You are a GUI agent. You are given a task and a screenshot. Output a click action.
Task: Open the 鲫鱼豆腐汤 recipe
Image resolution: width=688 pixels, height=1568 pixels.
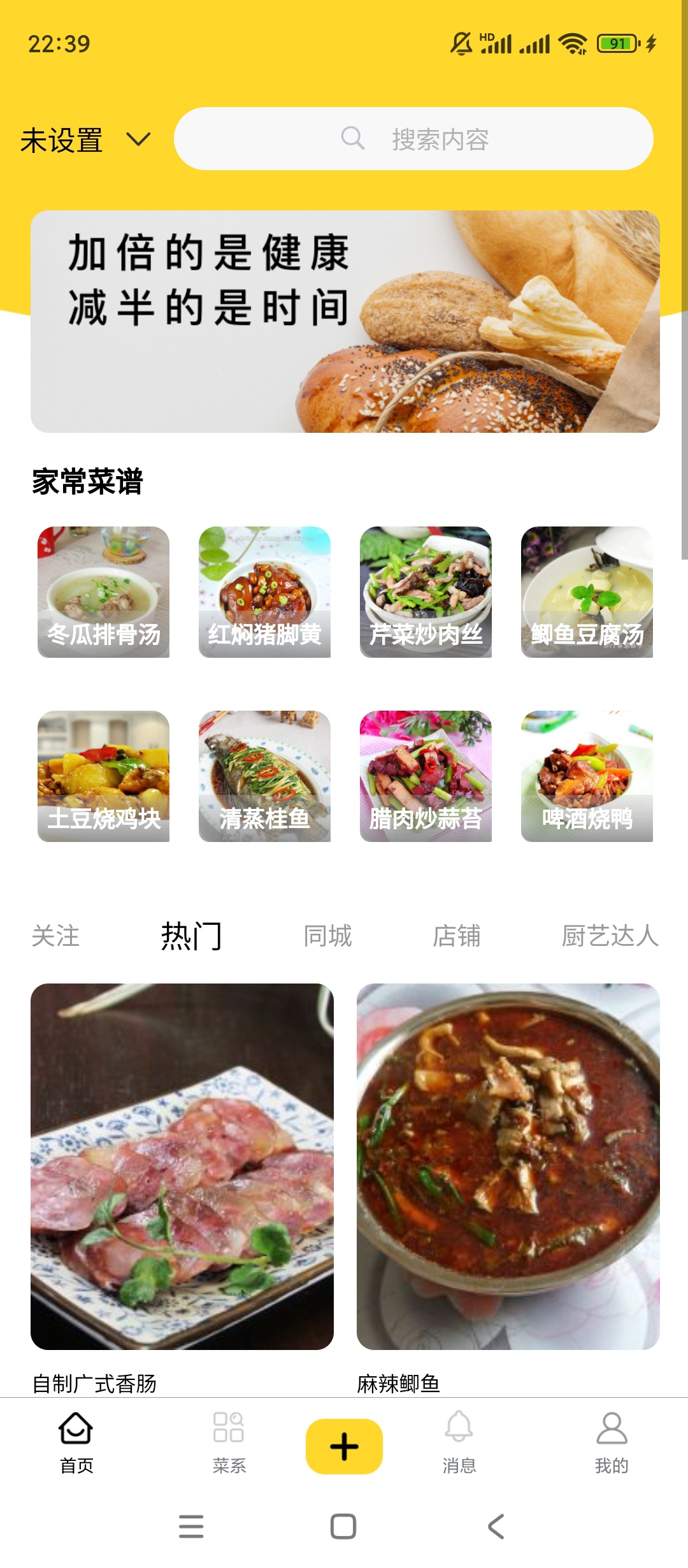(587, 592)
